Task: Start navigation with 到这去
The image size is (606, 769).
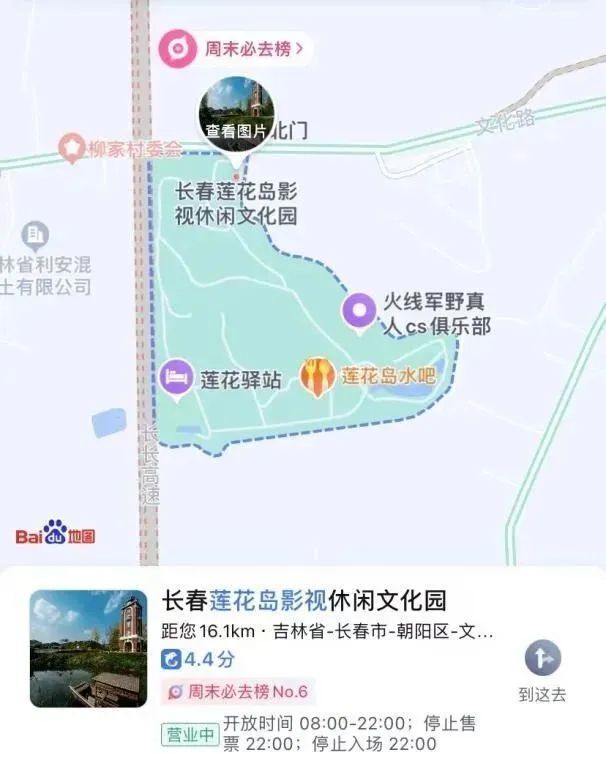Action: [542, 670]
